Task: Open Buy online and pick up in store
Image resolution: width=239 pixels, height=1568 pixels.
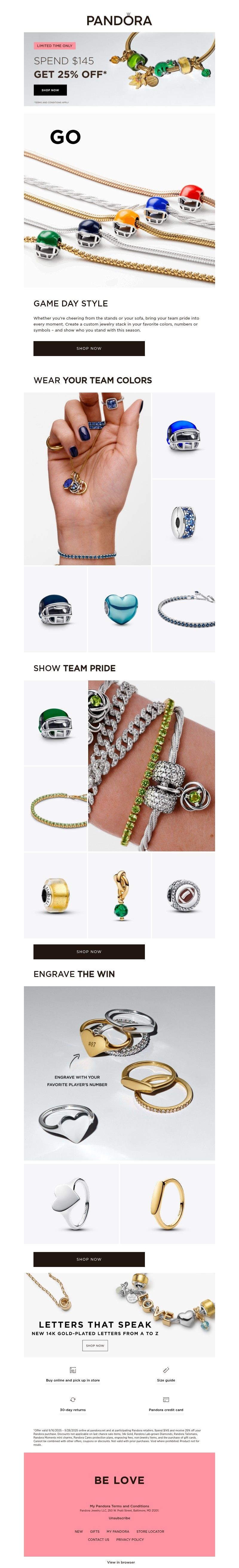Action: tap(72, 1381)
